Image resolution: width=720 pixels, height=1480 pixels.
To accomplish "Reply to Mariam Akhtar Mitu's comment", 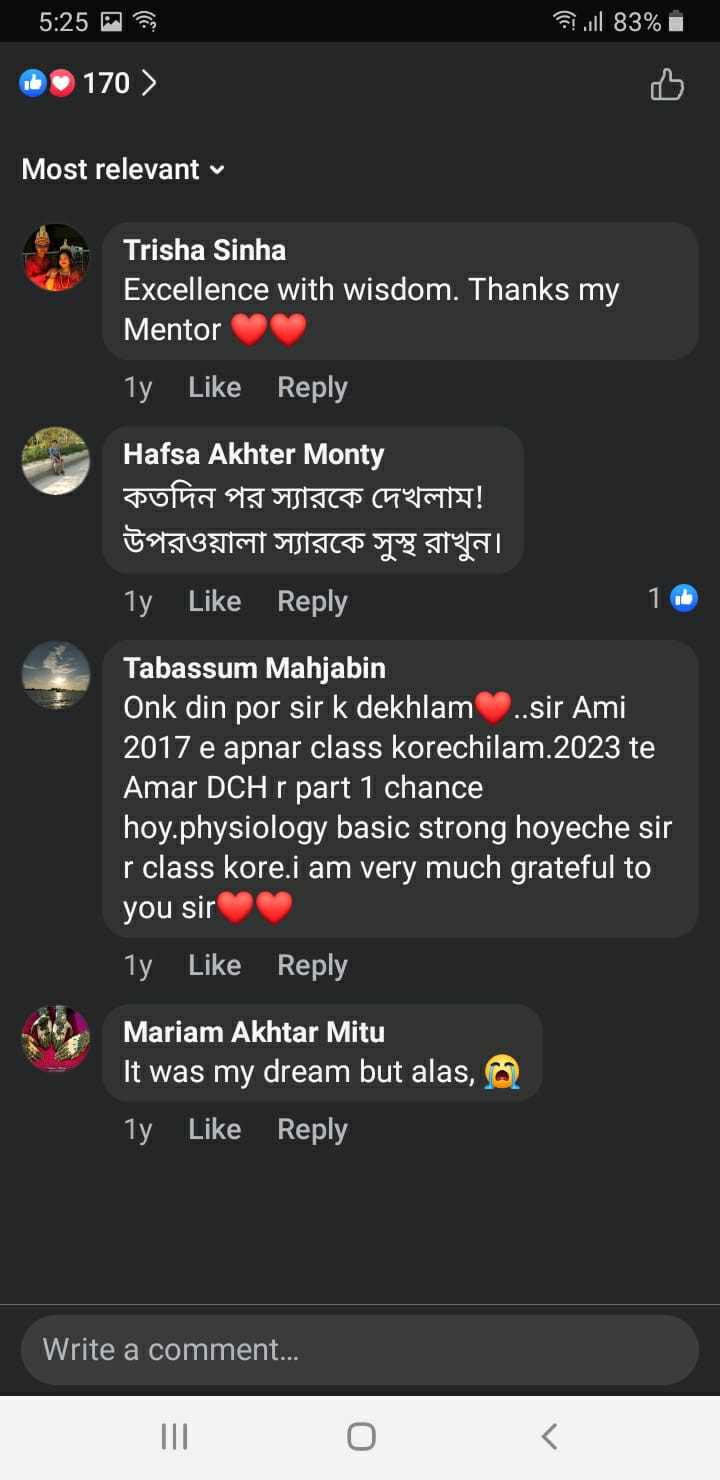I will tap(312, 1129).
